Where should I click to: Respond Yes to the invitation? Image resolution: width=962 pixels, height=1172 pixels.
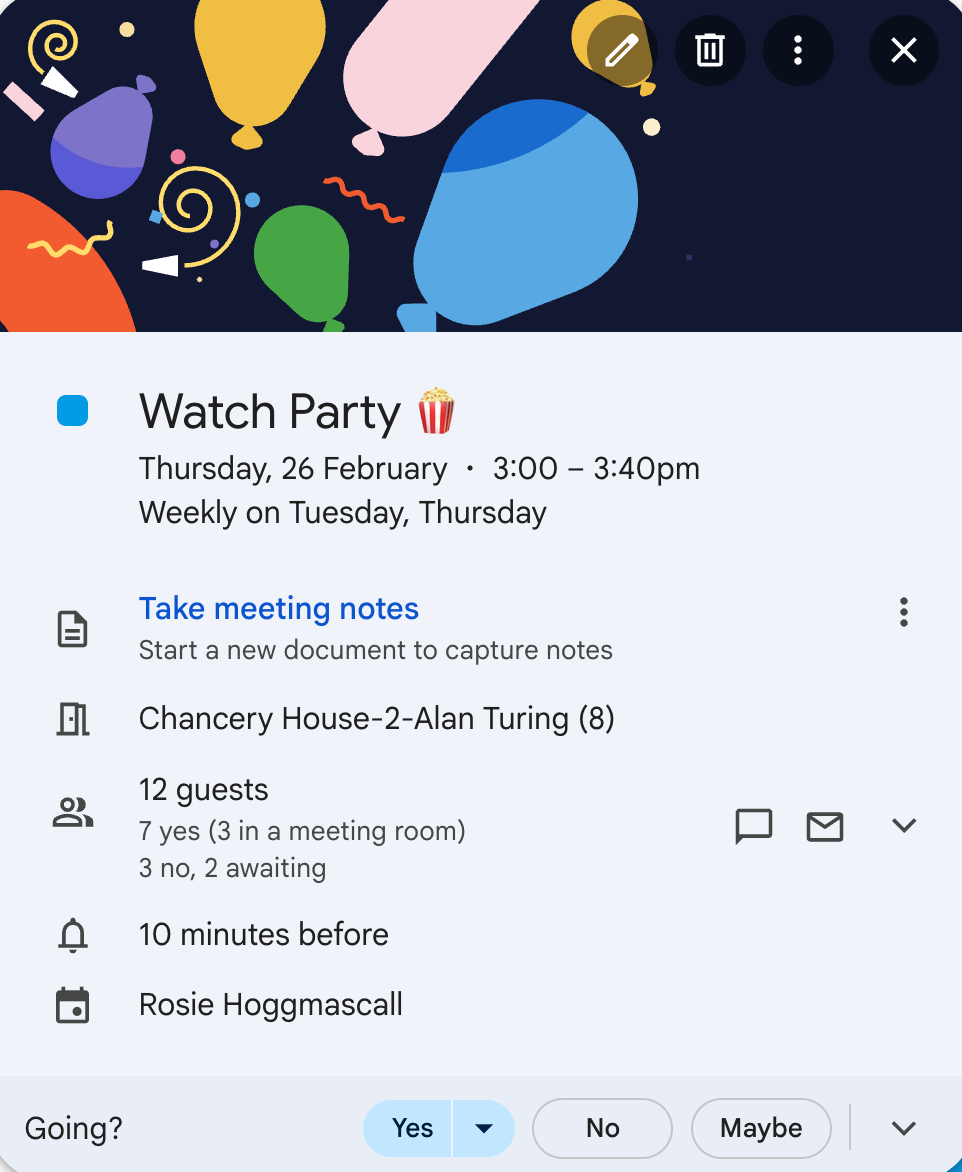(412, 1128)
